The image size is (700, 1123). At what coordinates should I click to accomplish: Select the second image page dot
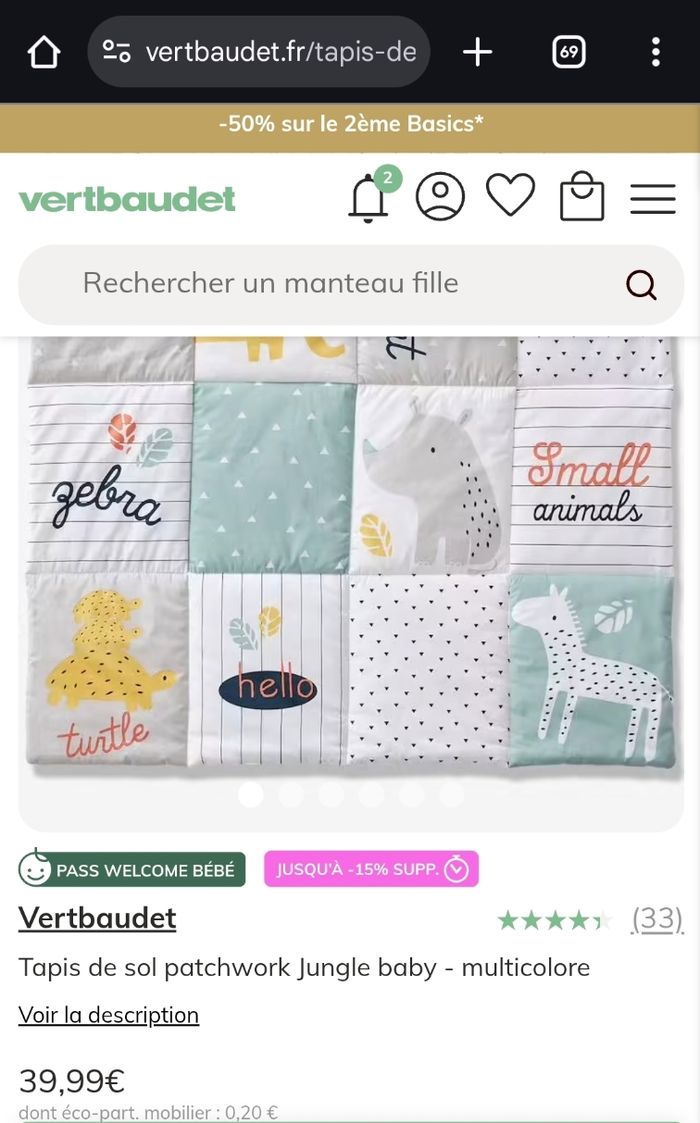291,794
